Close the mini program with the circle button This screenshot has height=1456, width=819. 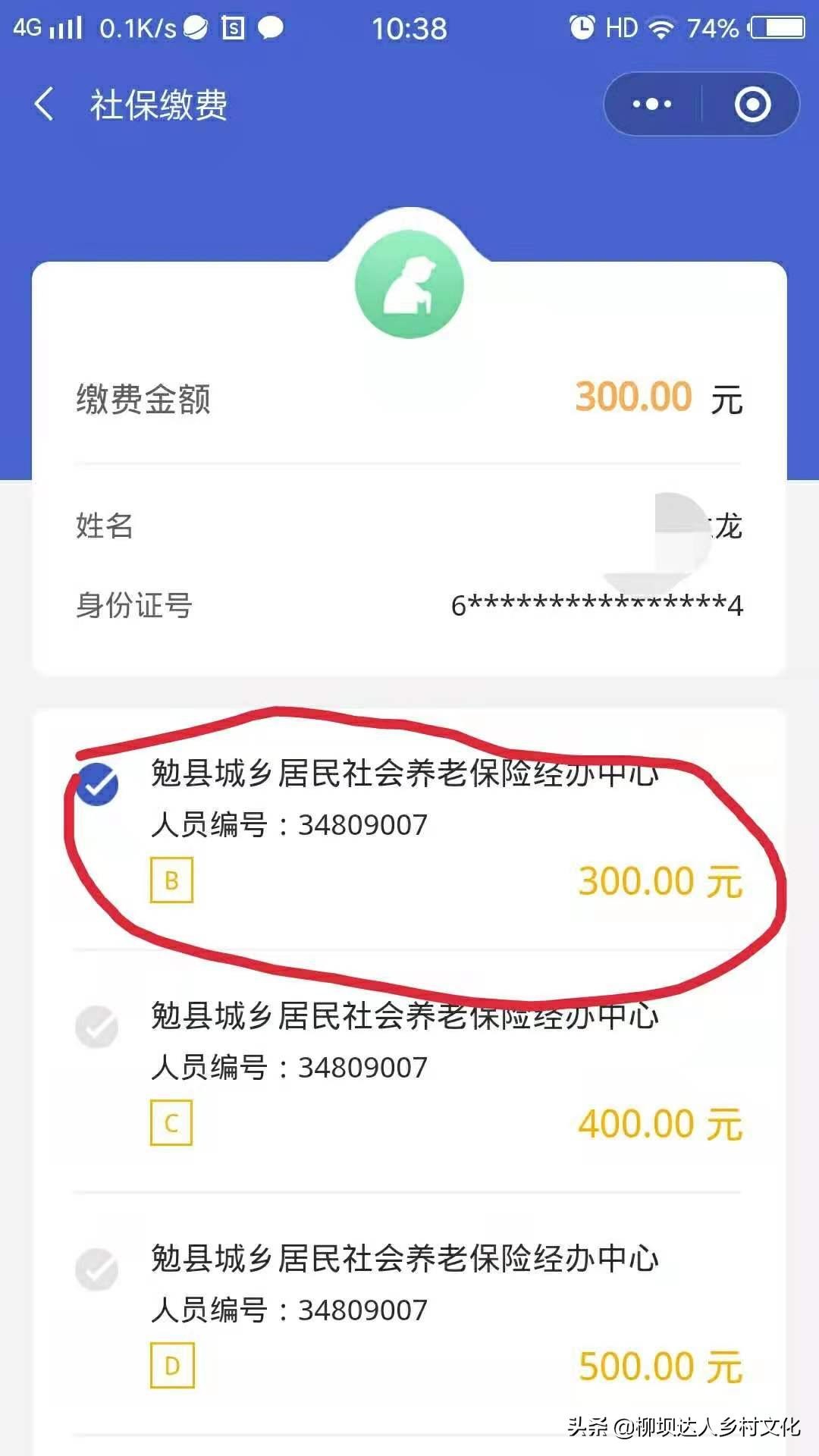[752, 104]
